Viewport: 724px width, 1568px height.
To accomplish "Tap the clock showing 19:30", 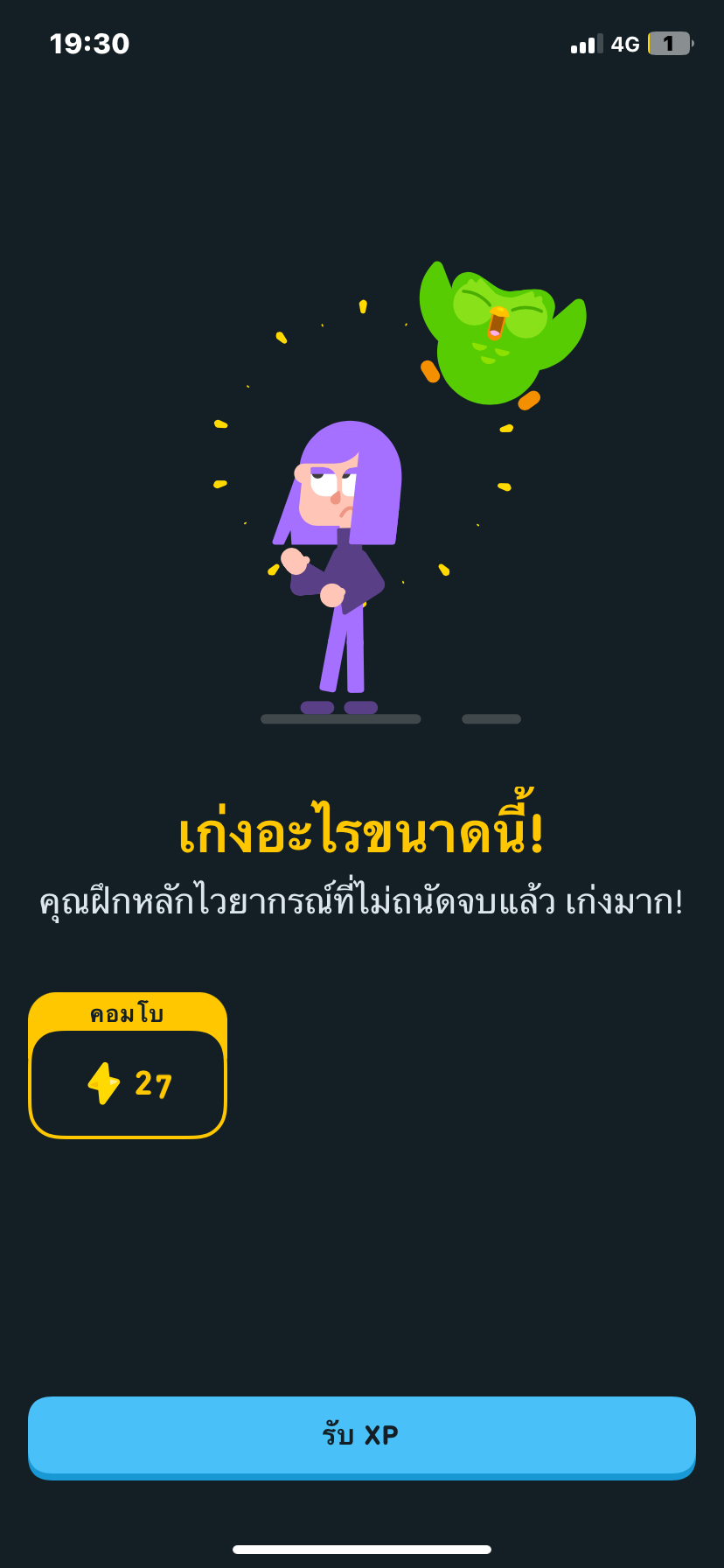I will (89, 43).
